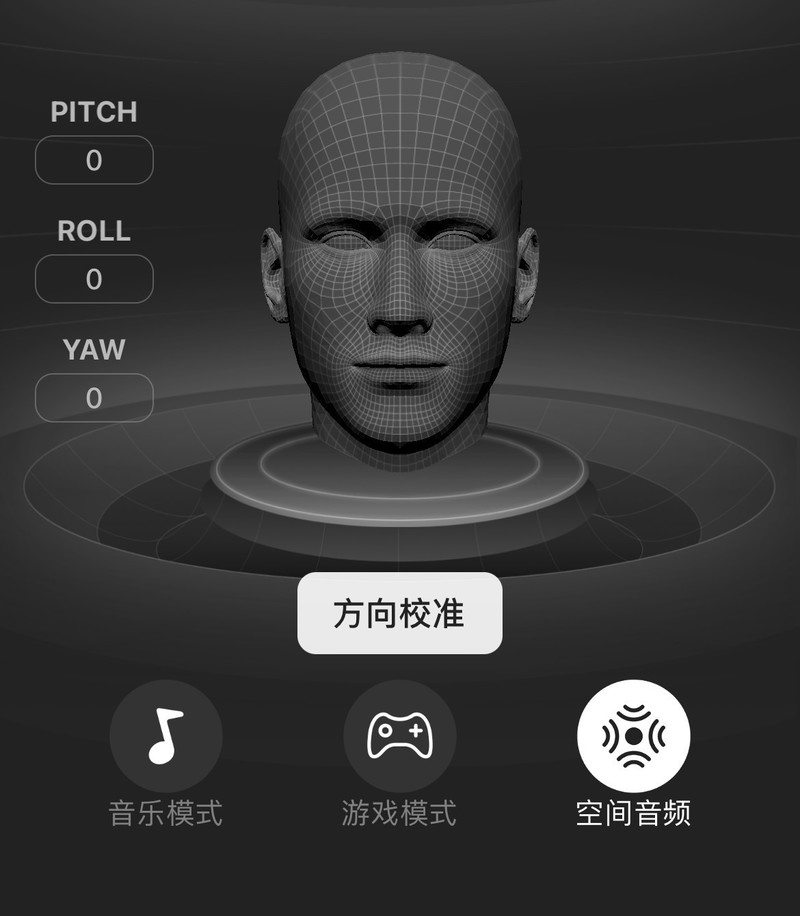
Task: Click the YAW value box showing 0
Action: coord(92,397)
